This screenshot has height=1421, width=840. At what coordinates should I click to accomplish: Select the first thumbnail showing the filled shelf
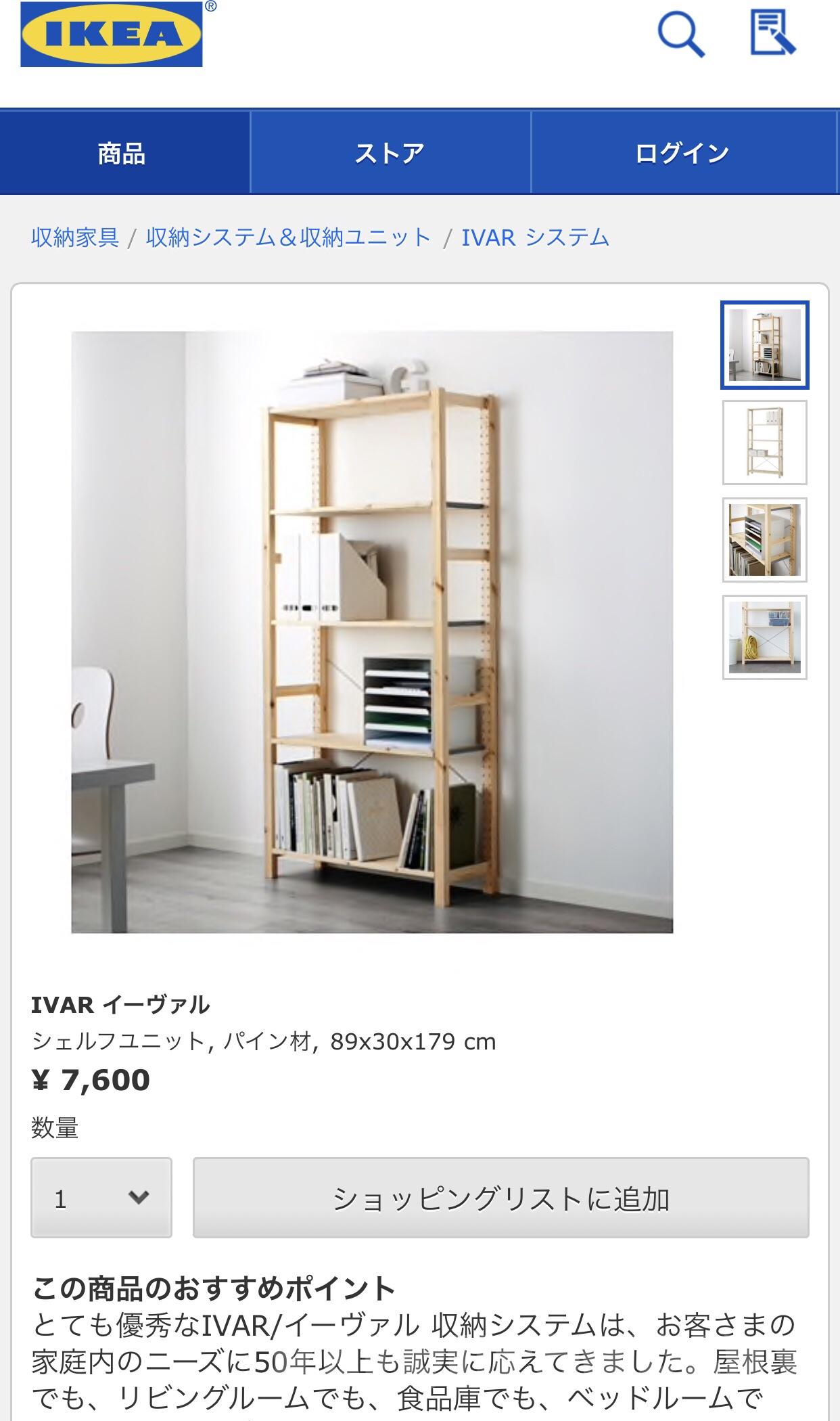point(764,345)
